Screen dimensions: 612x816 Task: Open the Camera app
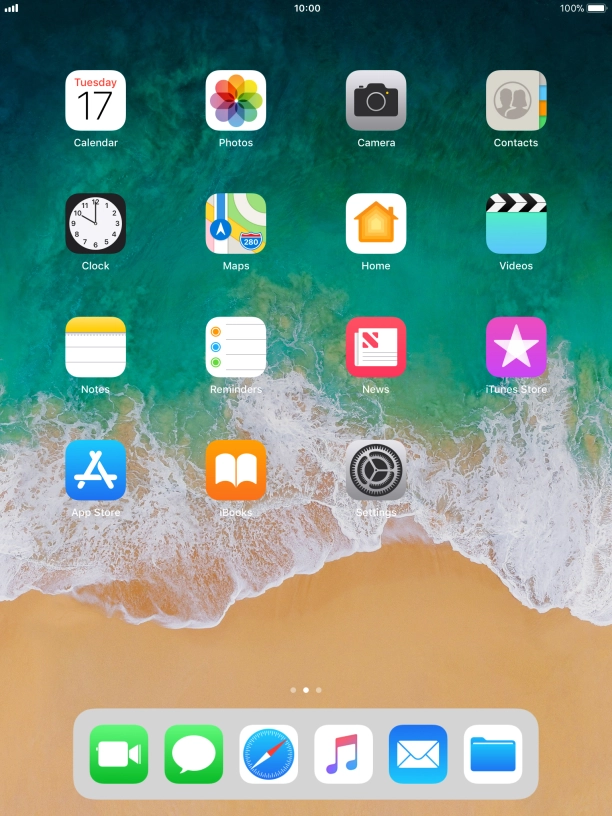(376, 100)
